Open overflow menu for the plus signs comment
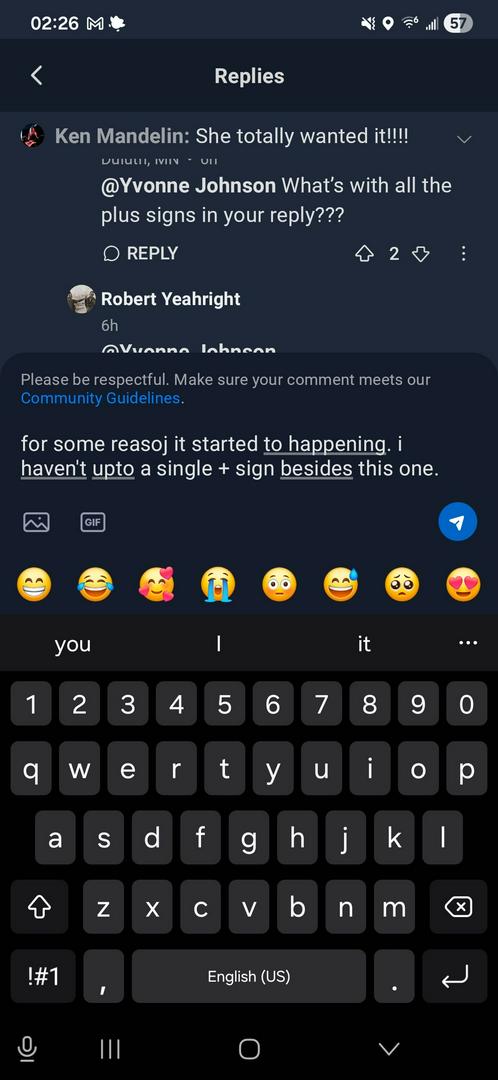Screen dimensions: 498x1080 coord(464,253)
